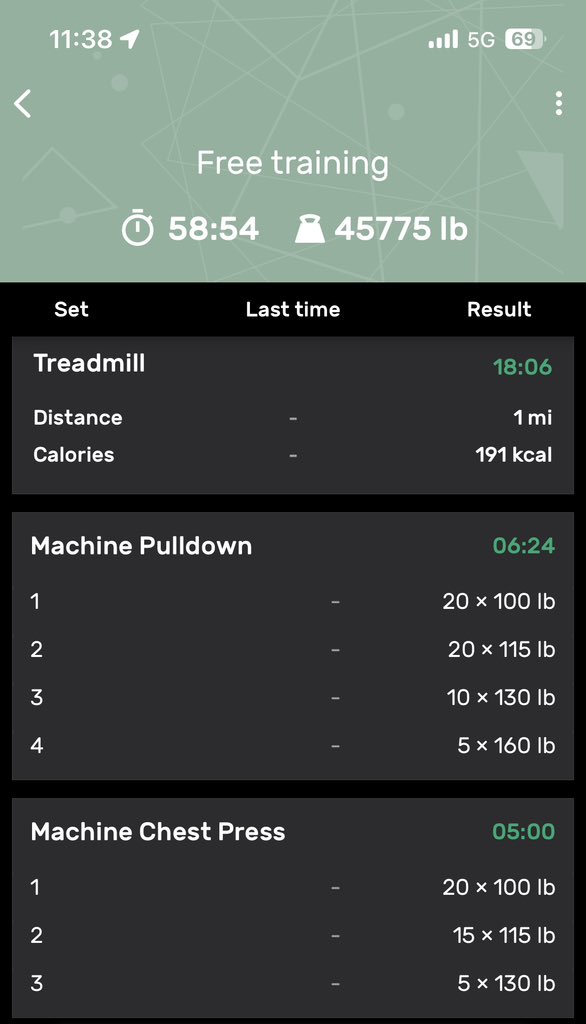586x1024 pixels.
Task: Open the Machine Pulldown exercise card
Action: 293,646
